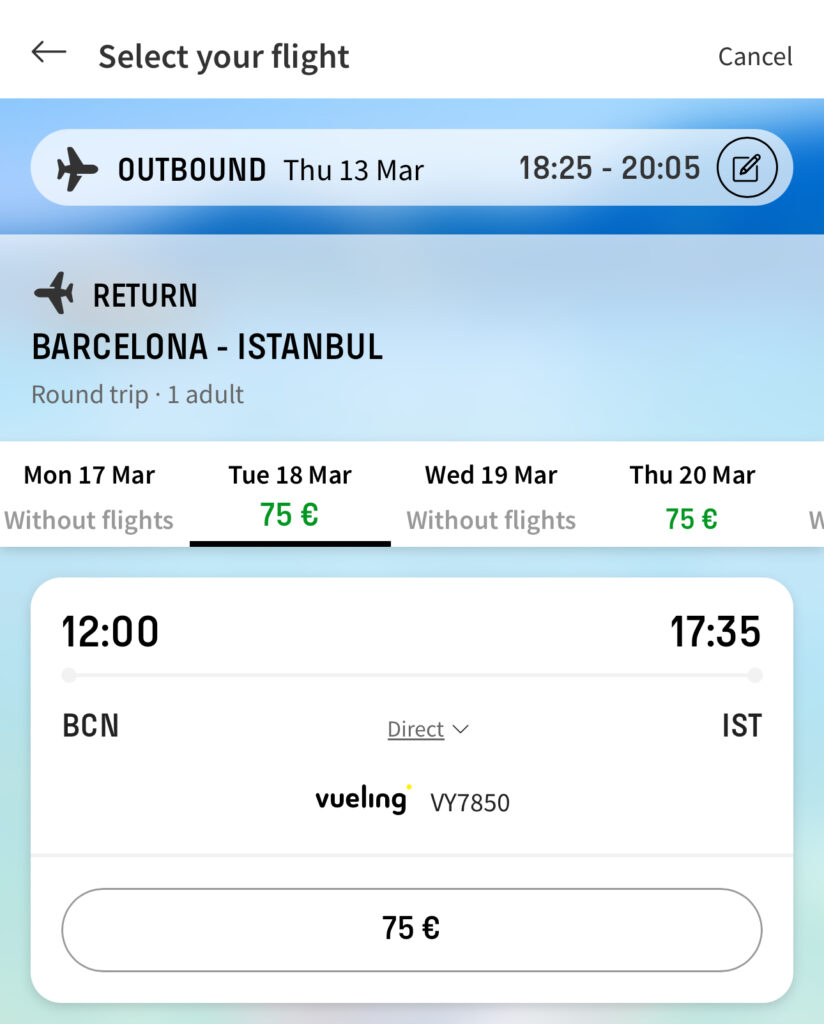The height and width of the screenshot is (1024, 824).
Task: Edit the outbound flight
Action: [746, 168]
